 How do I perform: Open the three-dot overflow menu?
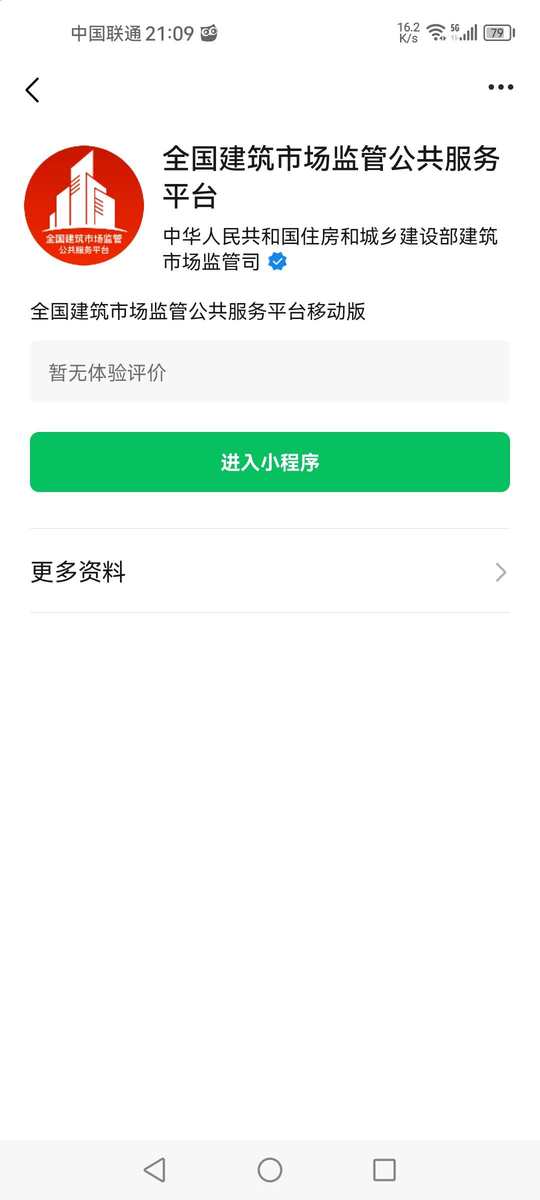tap(500, 88)
